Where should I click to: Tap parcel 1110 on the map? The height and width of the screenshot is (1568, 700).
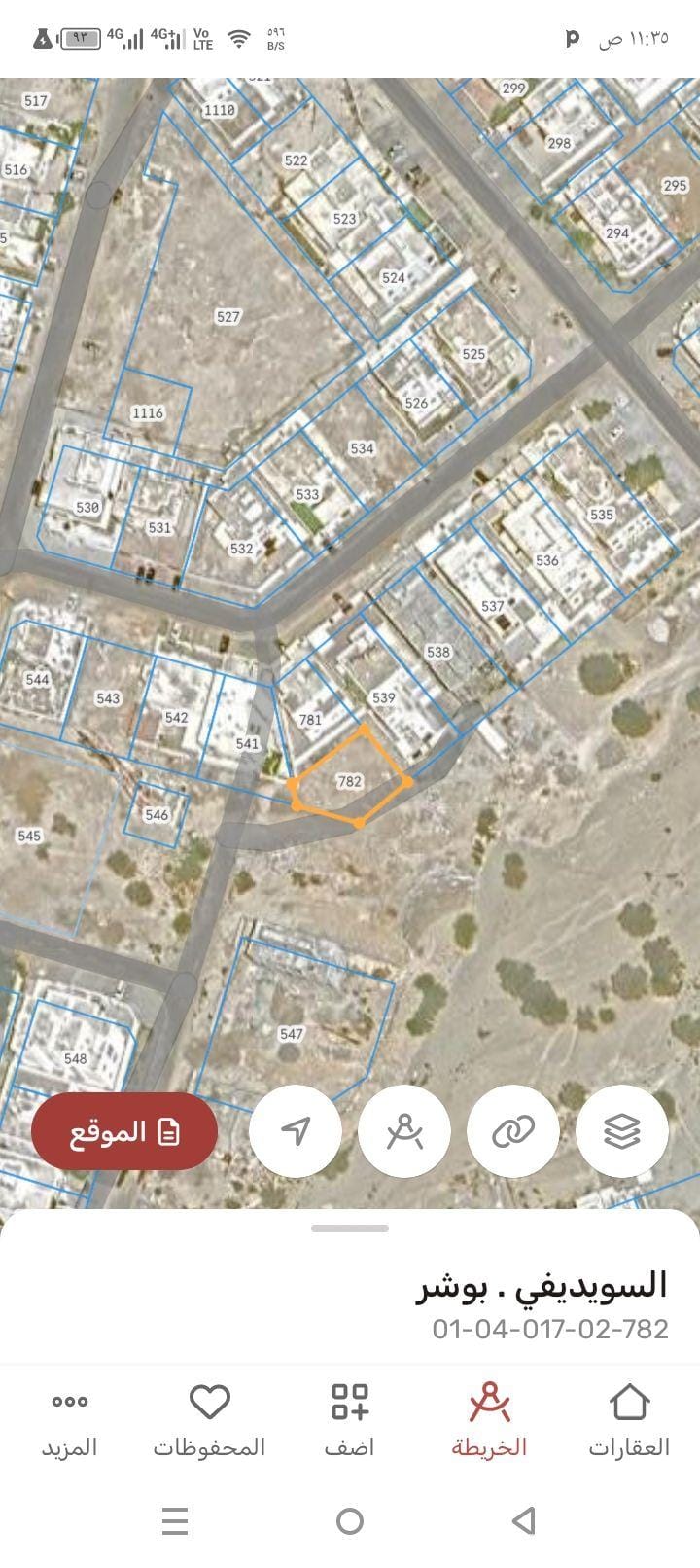pos(222,110)
